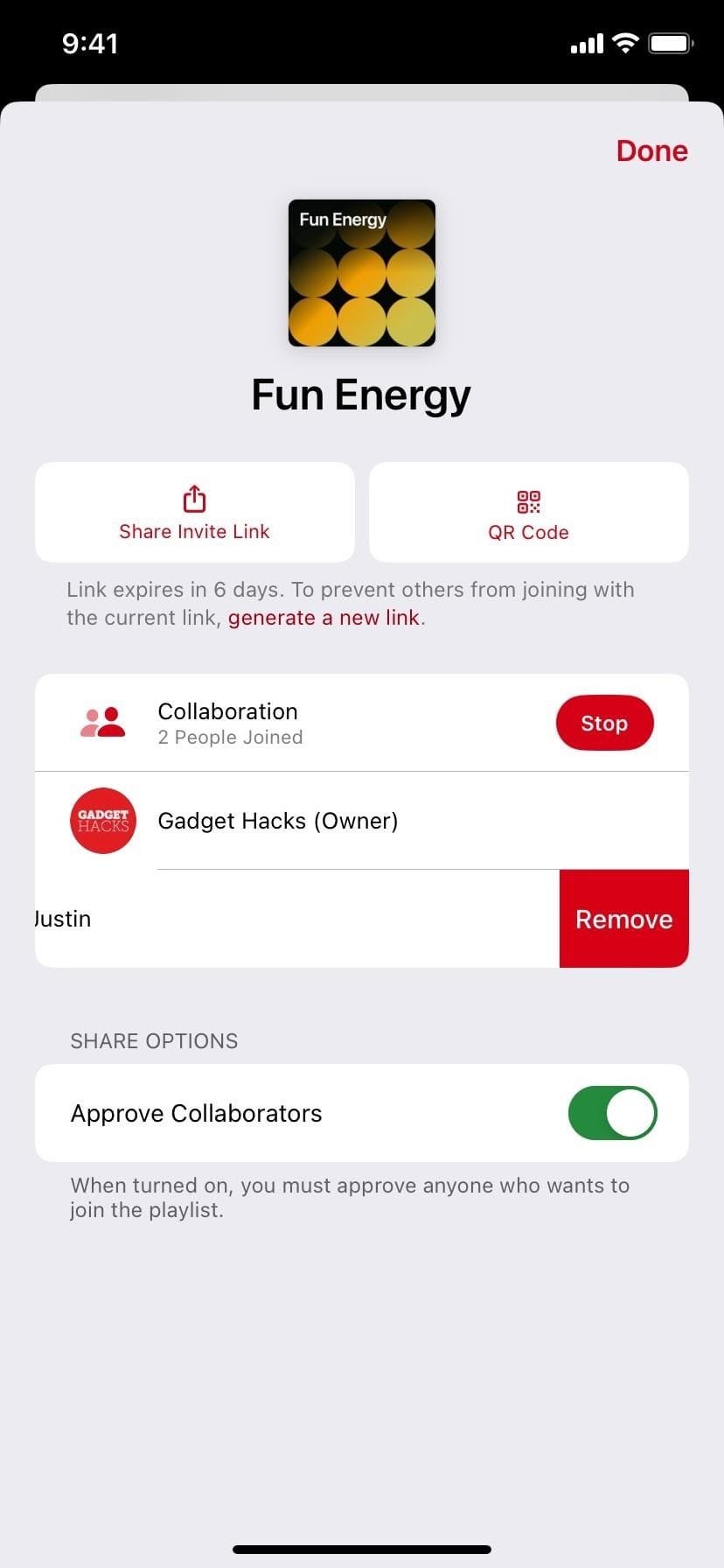Tap Done to close the sheet
Screen dimensions: 724x1568
tap(651, 150)
